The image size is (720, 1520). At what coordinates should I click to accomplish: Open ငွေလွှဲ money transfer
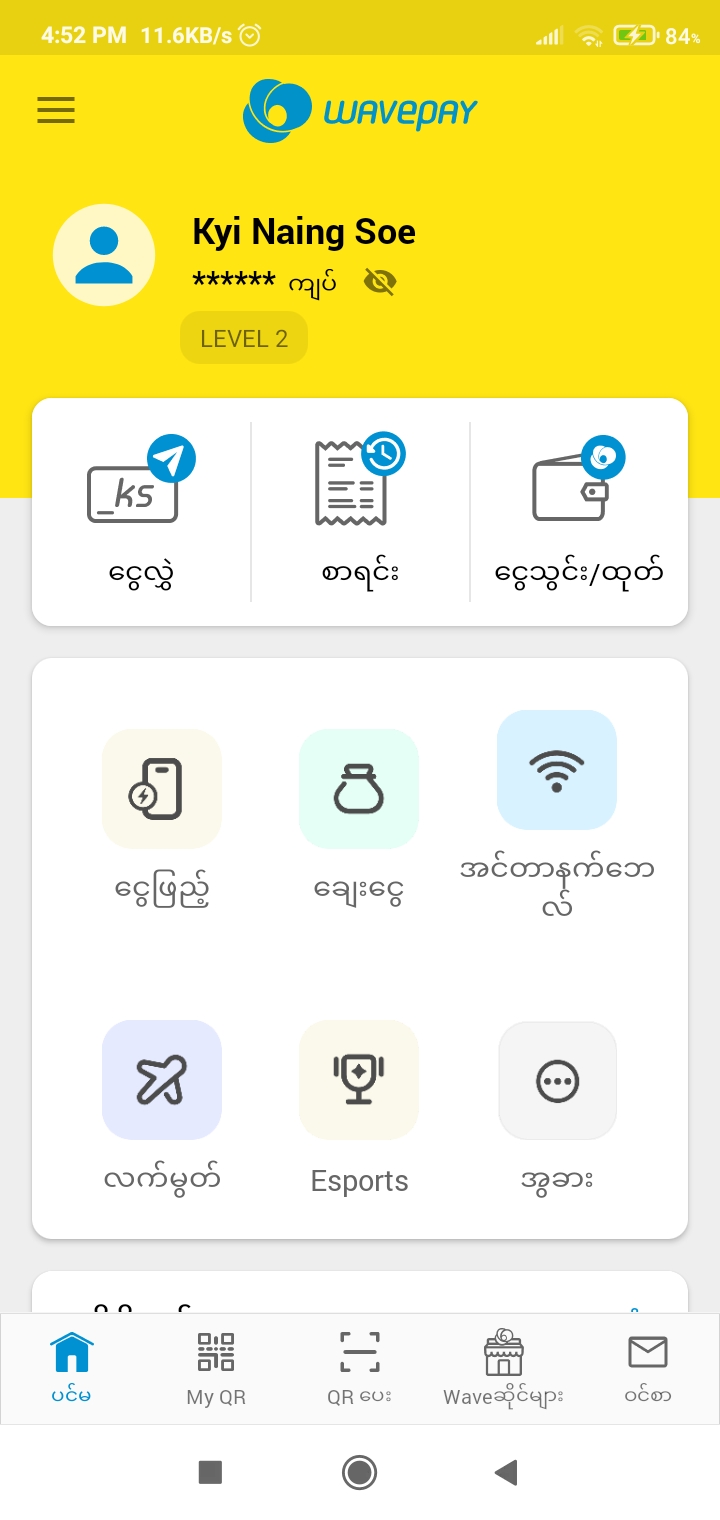[141, 512]
